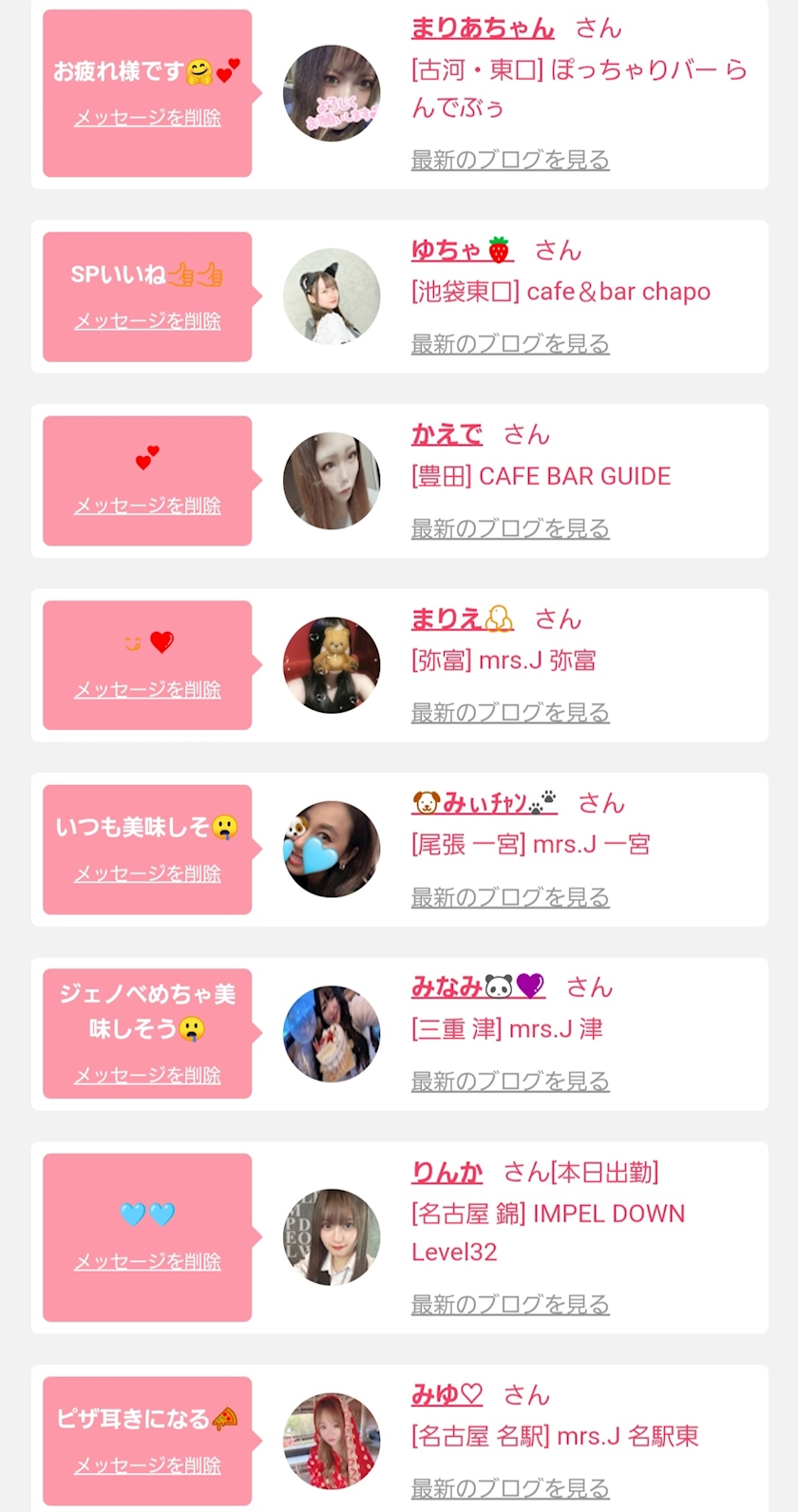Open まりあちゃん's profile link
The height and width of the screenshot is (1512, 798).
482,29
